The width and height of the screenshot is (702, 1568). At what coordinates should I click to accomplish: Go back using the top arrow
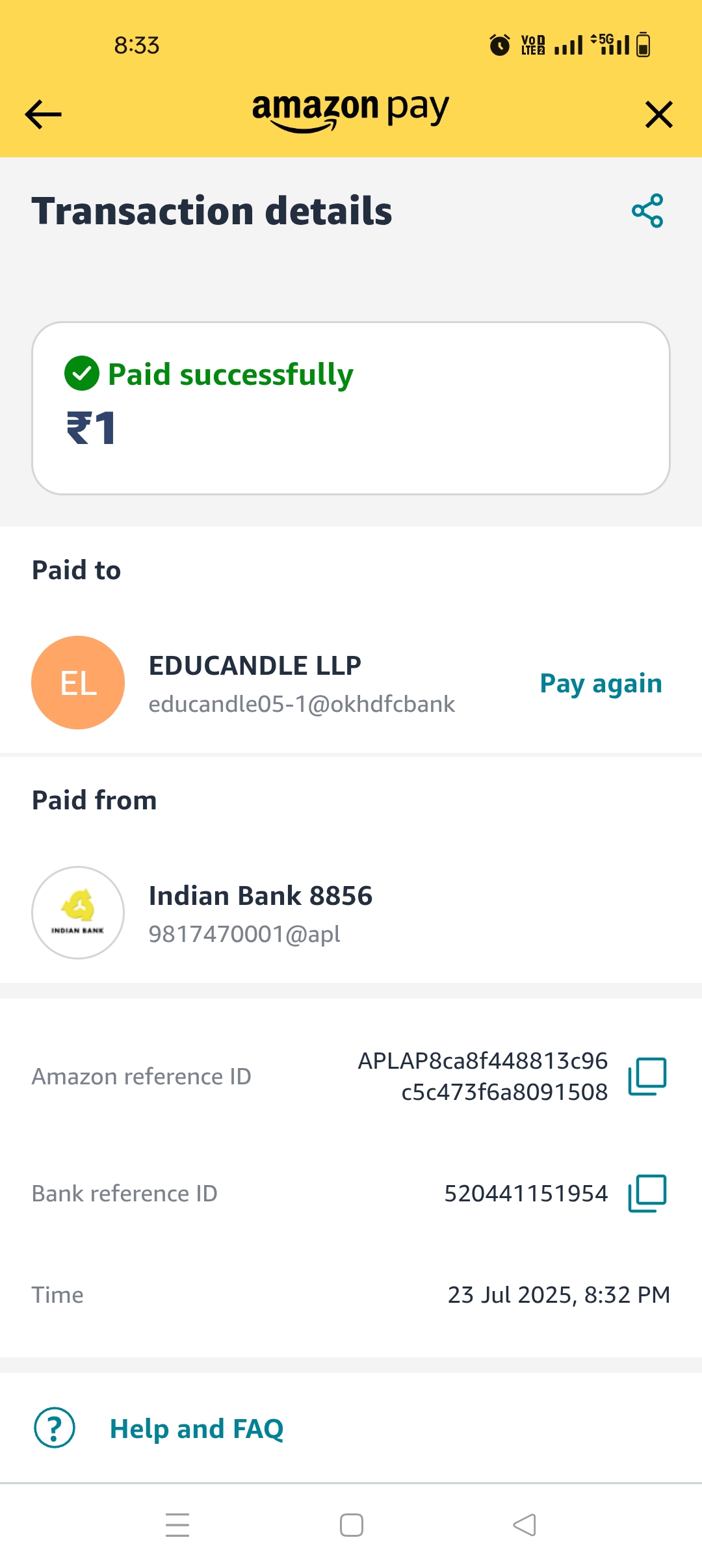(43, 114)
